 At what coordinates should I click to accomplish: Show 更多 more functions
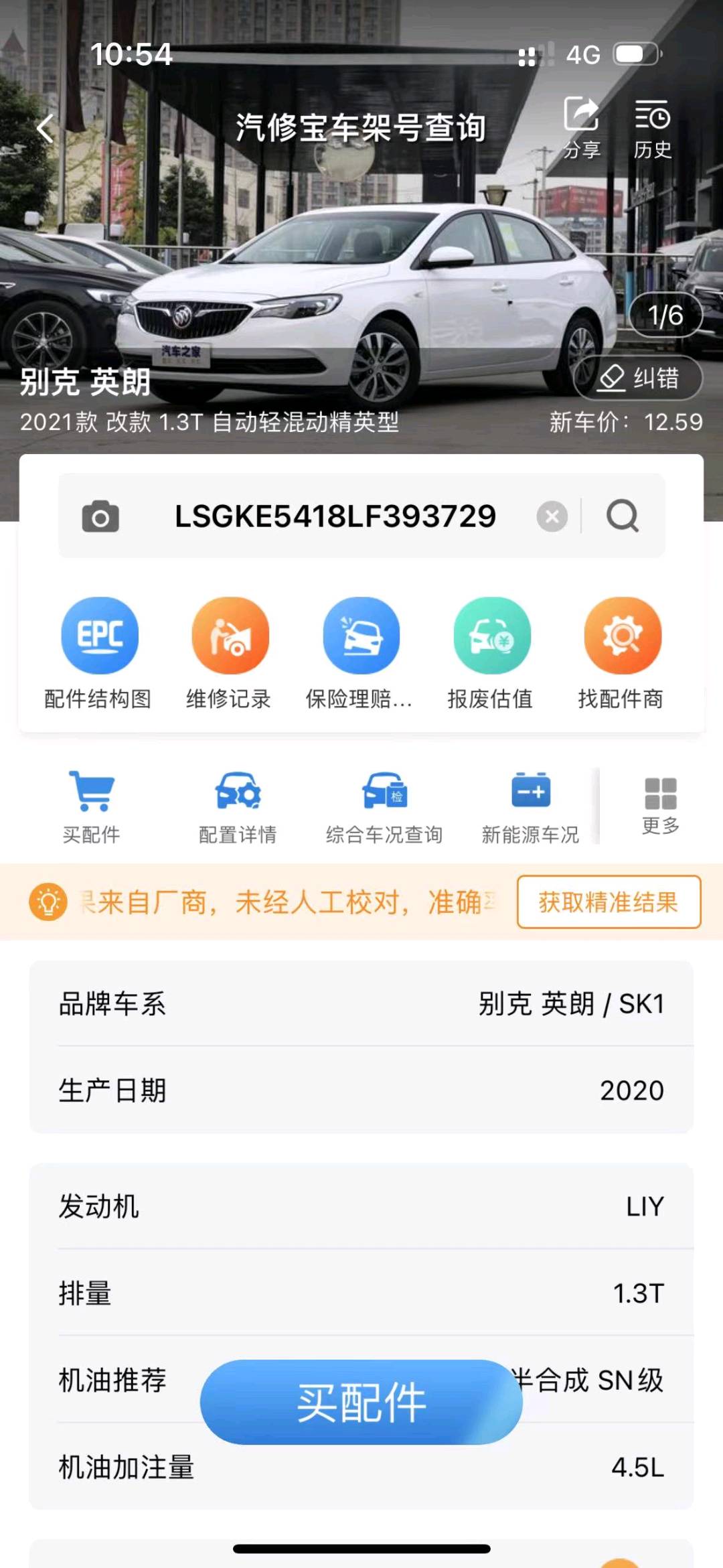[x=661, y=805]
